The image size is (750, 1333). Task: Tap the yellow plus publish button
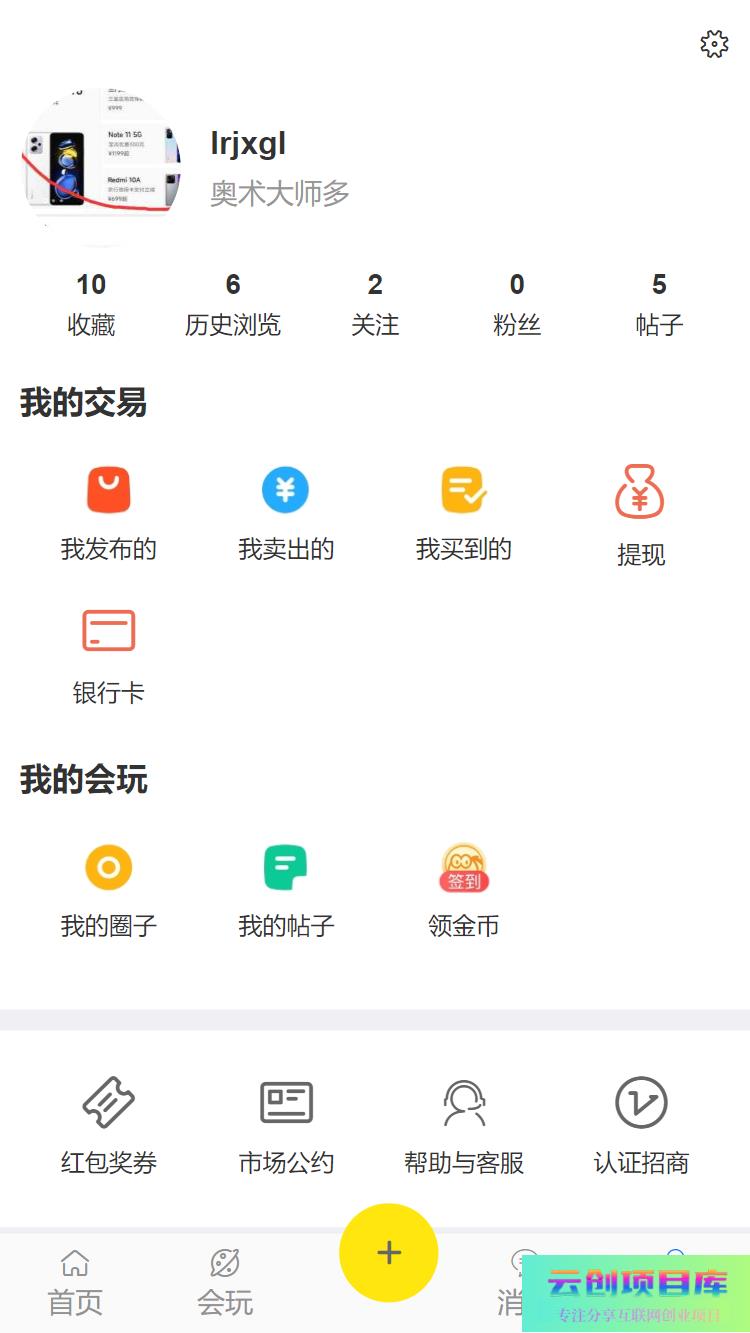point(389,1252)
